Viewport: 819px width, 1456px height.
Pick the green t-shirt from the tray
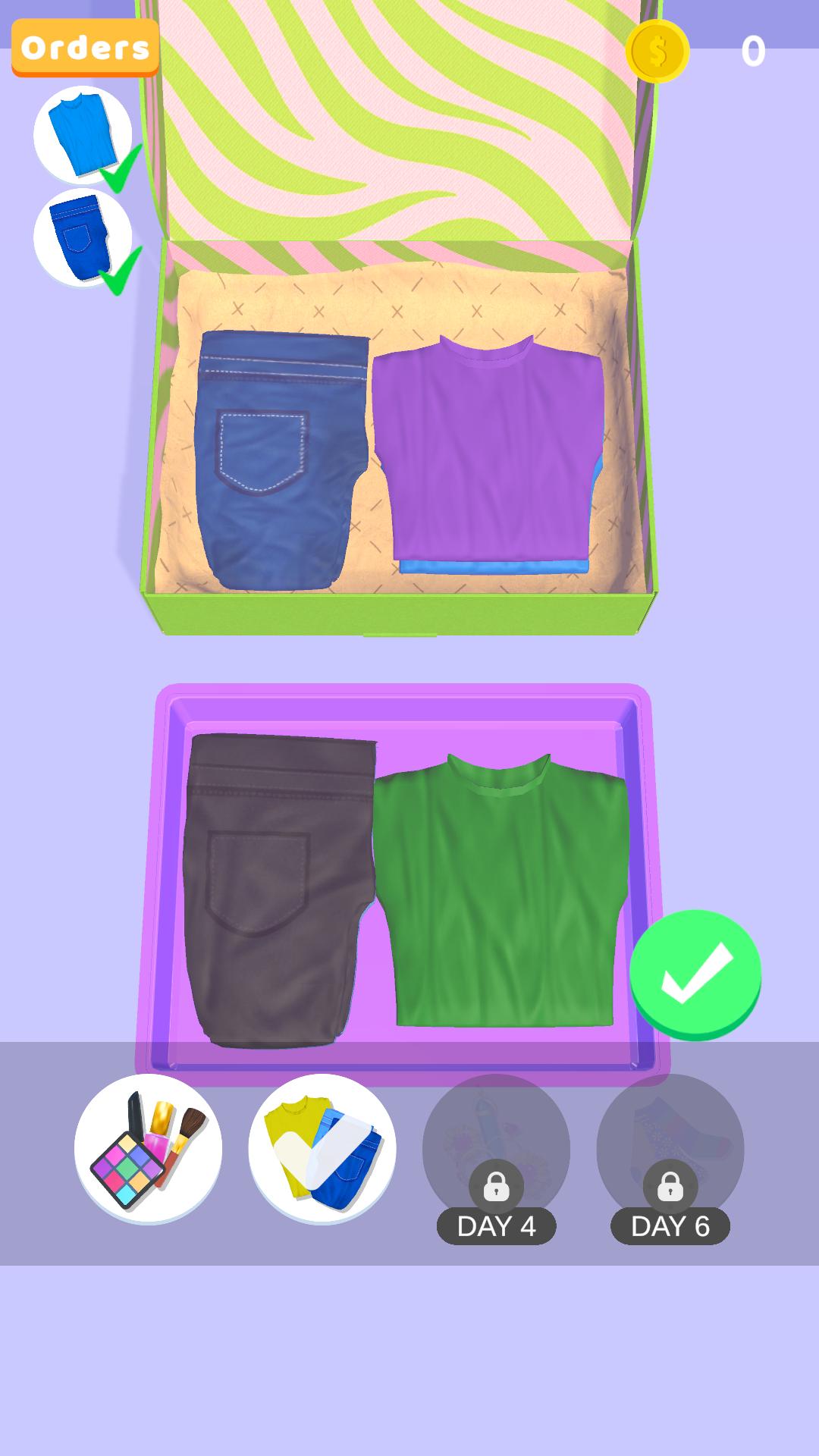[x=500, y=891]
